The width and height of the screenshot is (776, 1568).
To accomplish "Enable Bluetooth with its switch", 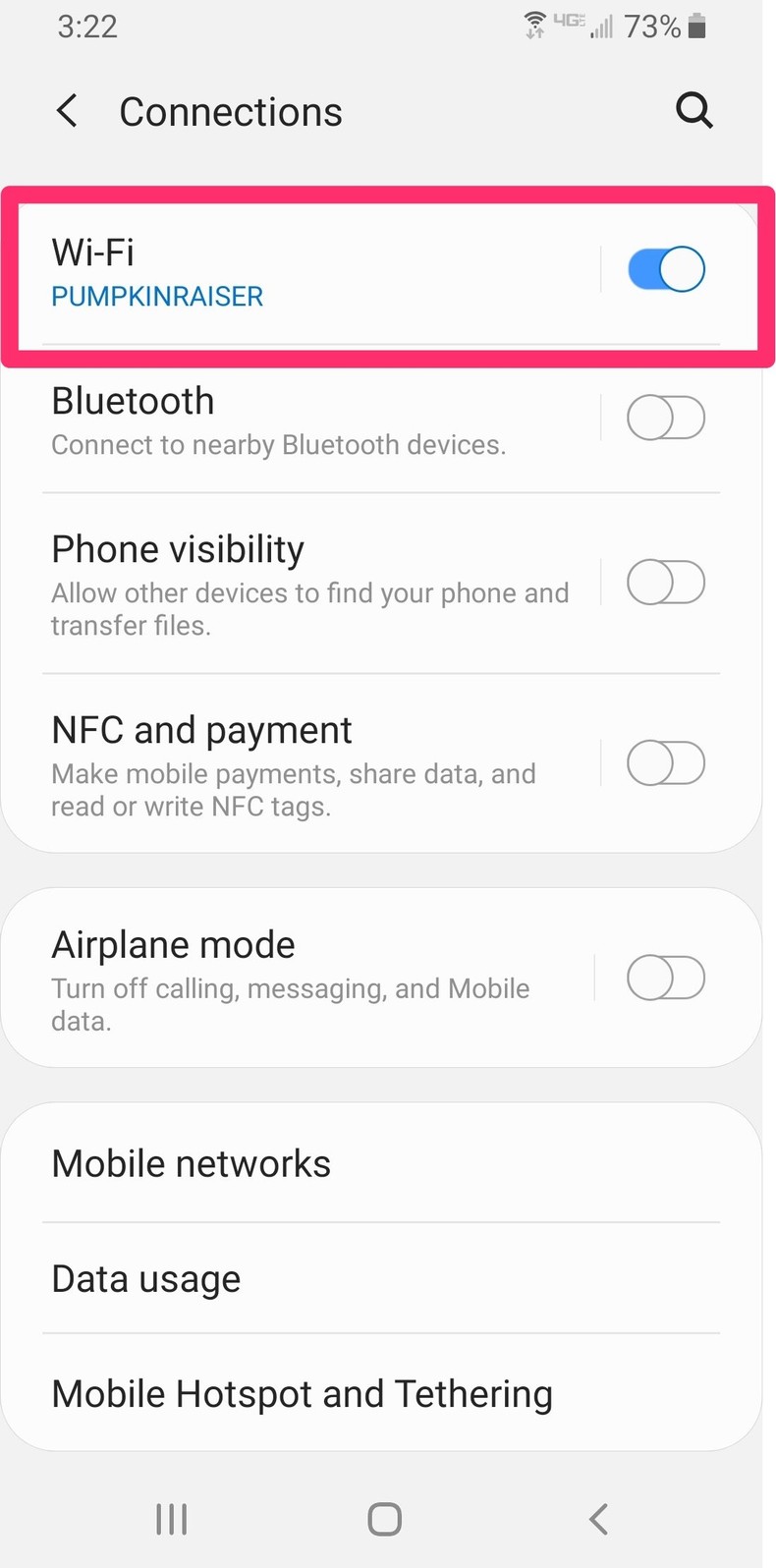I will 665,417.
